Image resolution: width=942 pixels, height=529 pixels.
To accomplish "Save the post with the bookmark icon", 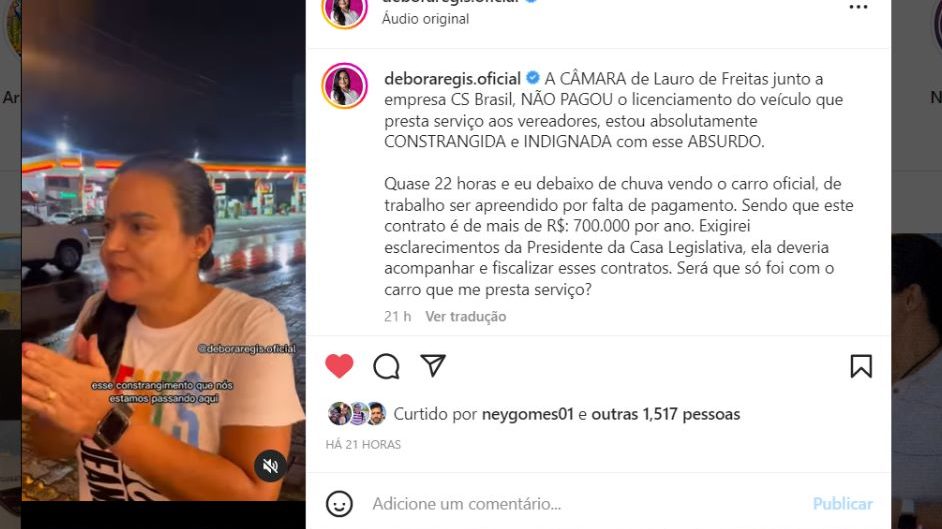I will (x=860, y=366).
